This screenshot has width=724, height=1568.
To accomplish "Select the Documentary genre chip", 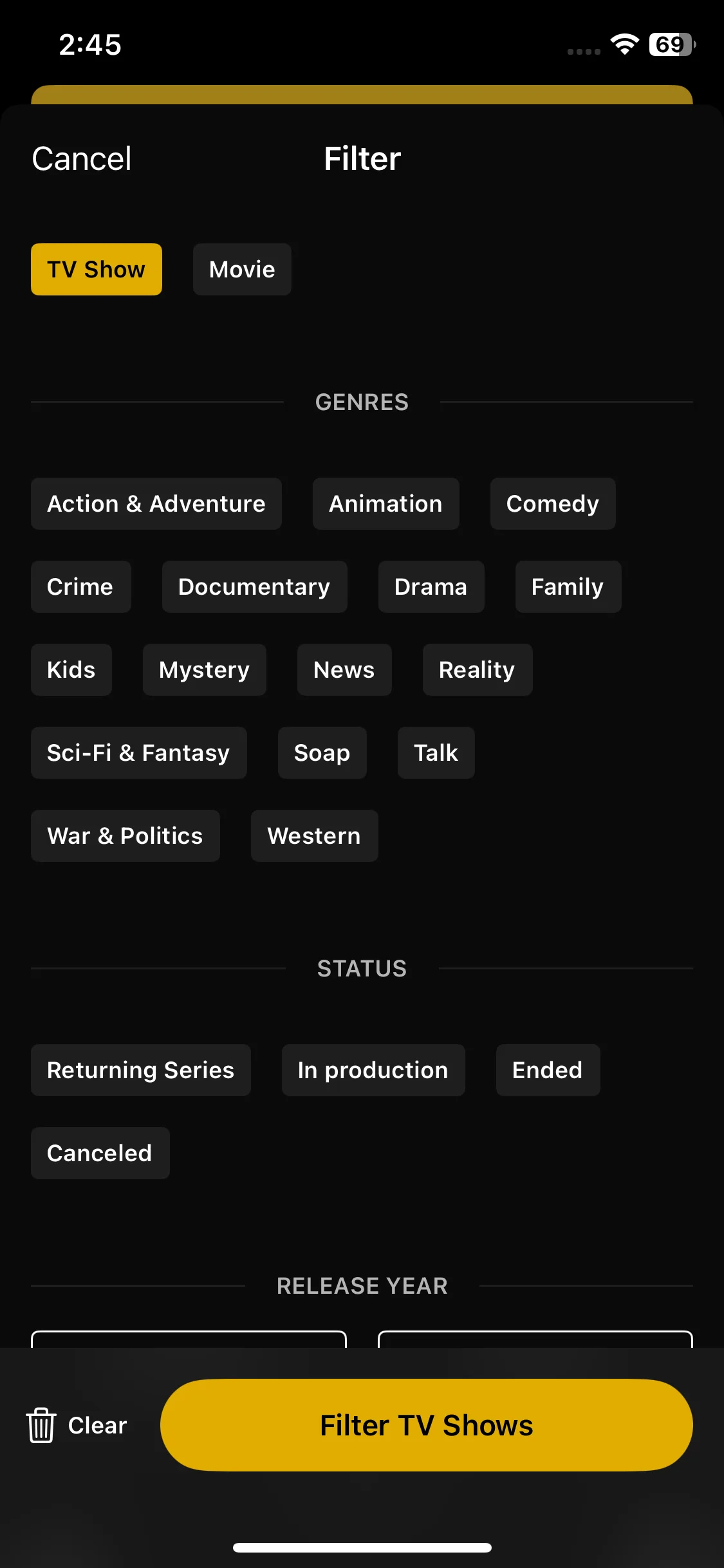I will (254, 586).
